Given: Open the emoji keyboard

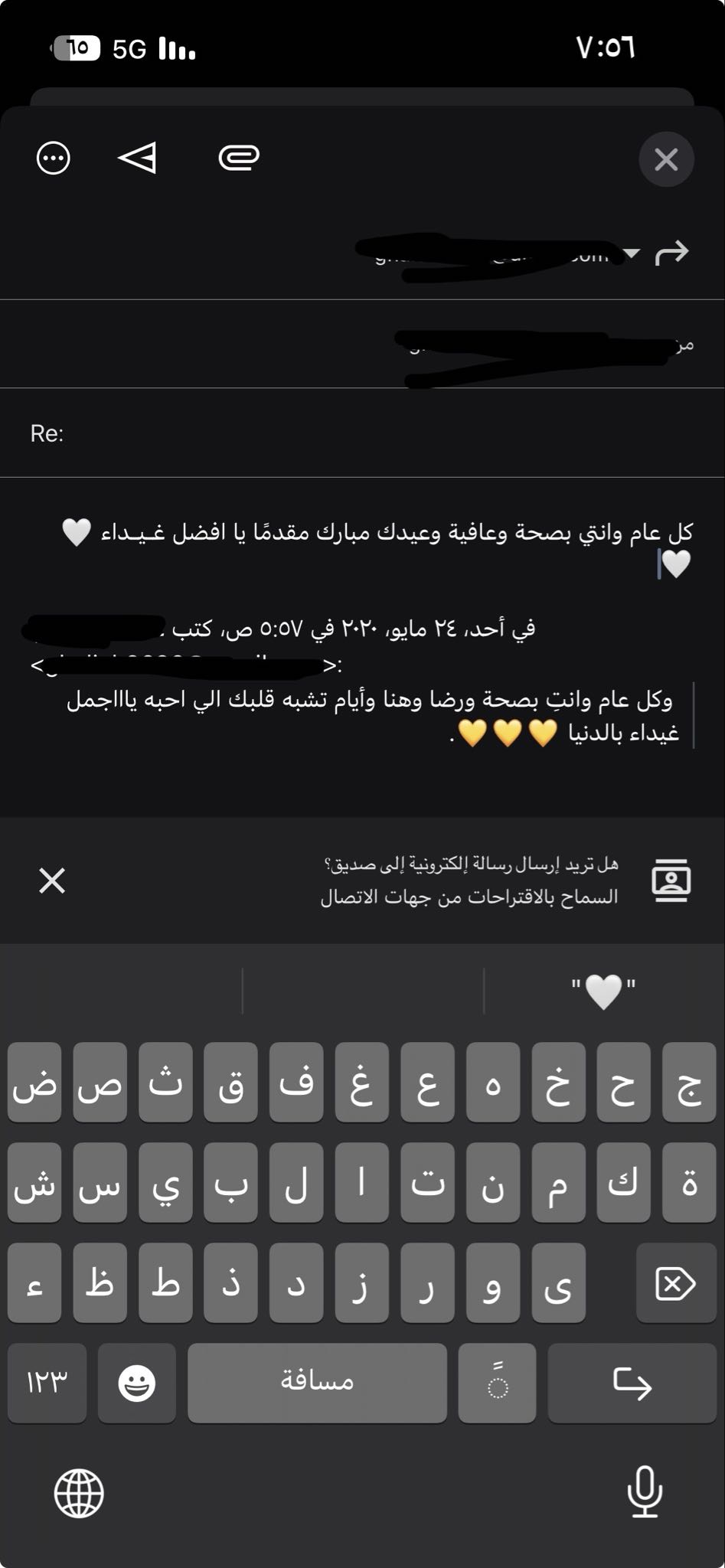Looking at the screenshot, I should click(x=137, y=1383).
